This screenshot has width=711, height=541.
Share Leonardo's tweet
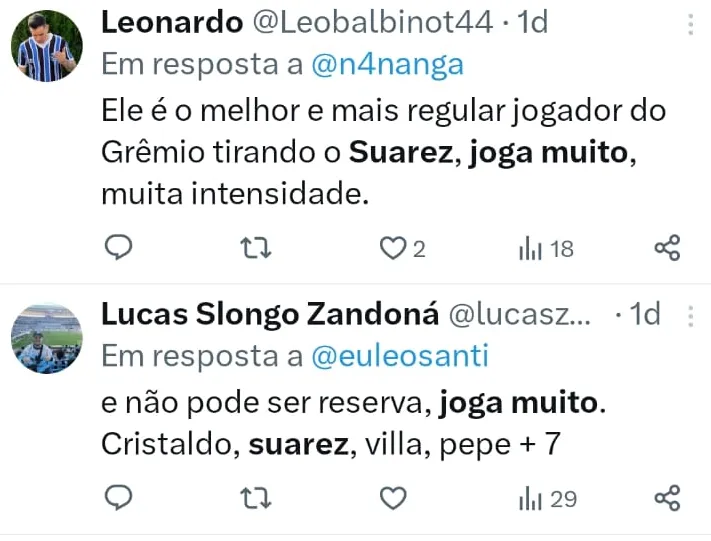[x=667, y=247]
